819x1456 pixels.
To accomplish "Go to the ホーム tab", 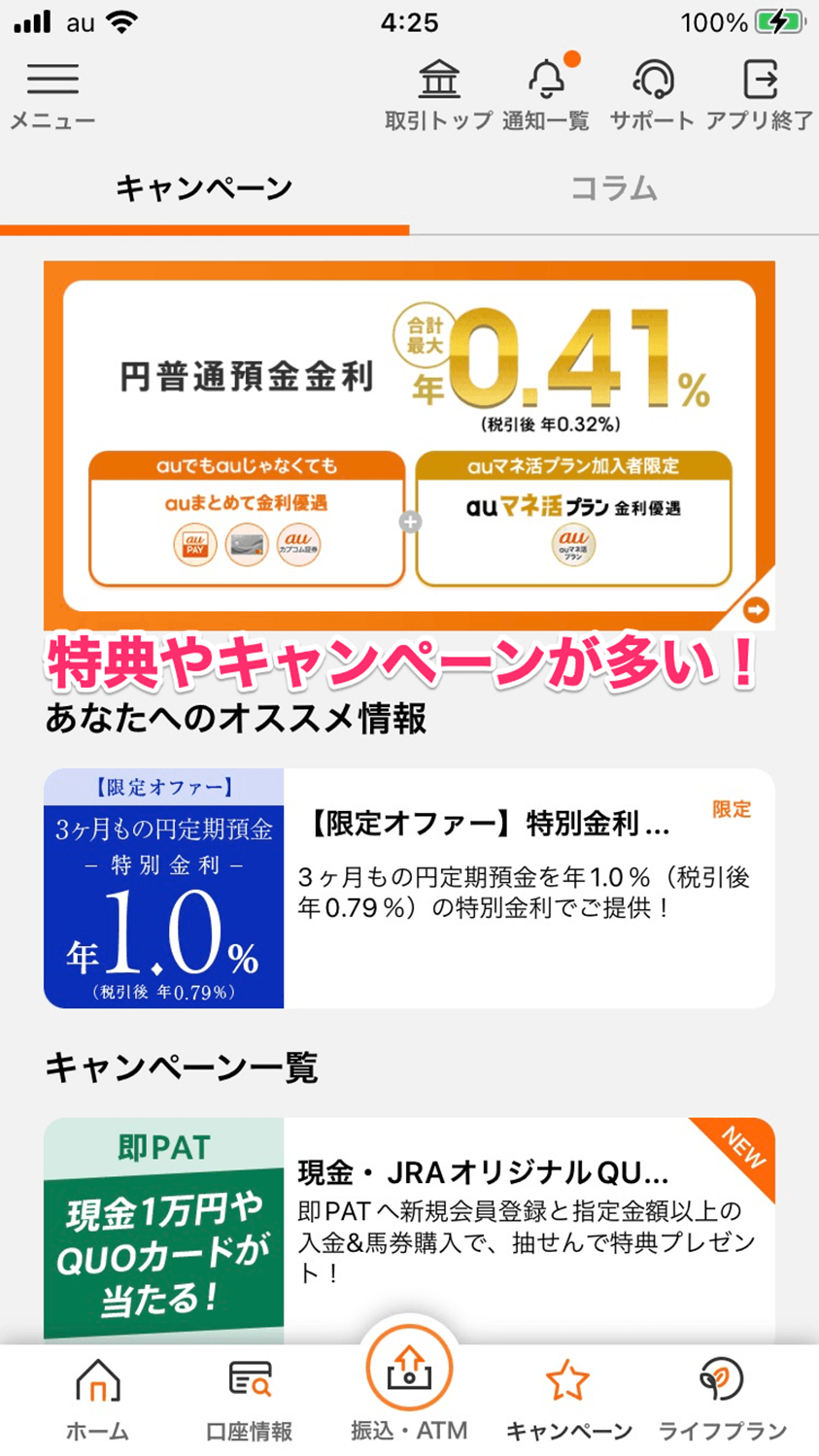I will (x=97, y=1399).
